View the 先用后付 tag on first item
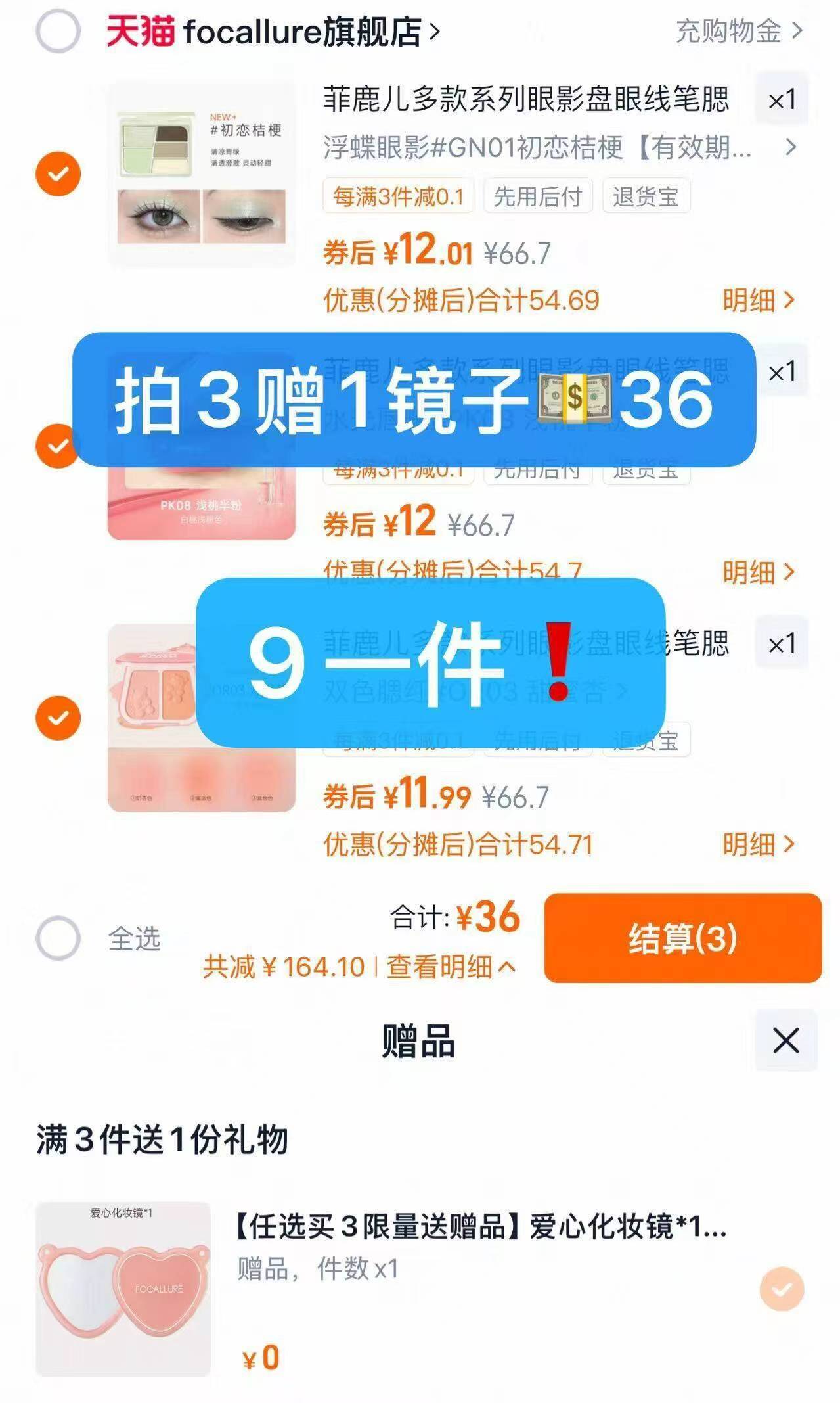840x1403 pixels. coord(537,196)
